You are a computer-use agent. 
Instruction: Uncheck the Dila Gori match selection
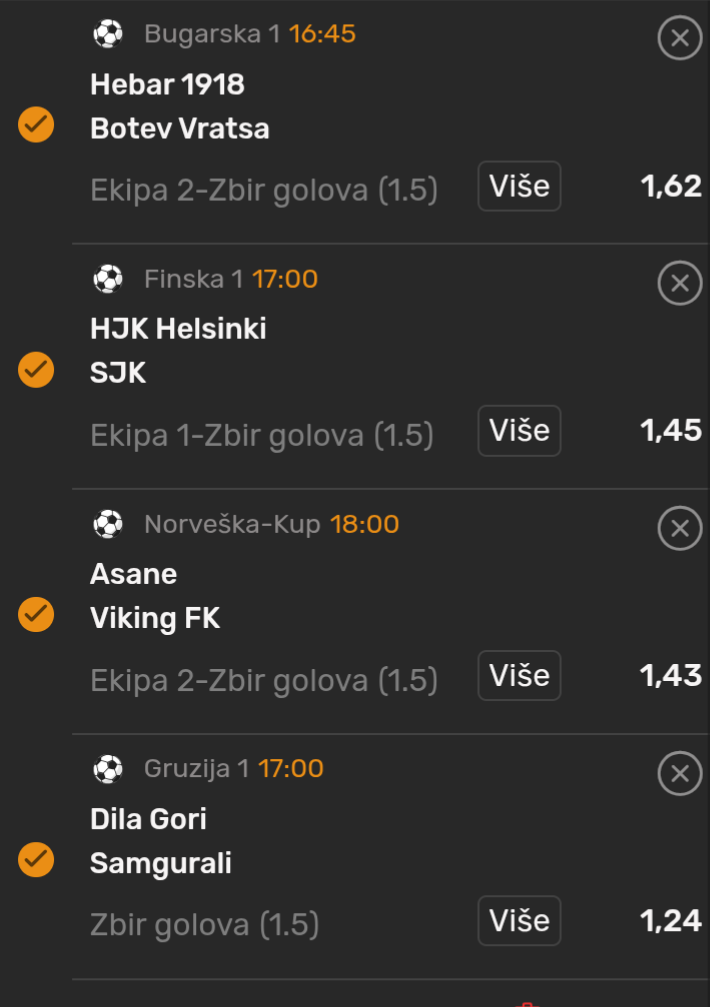(36, 860)
